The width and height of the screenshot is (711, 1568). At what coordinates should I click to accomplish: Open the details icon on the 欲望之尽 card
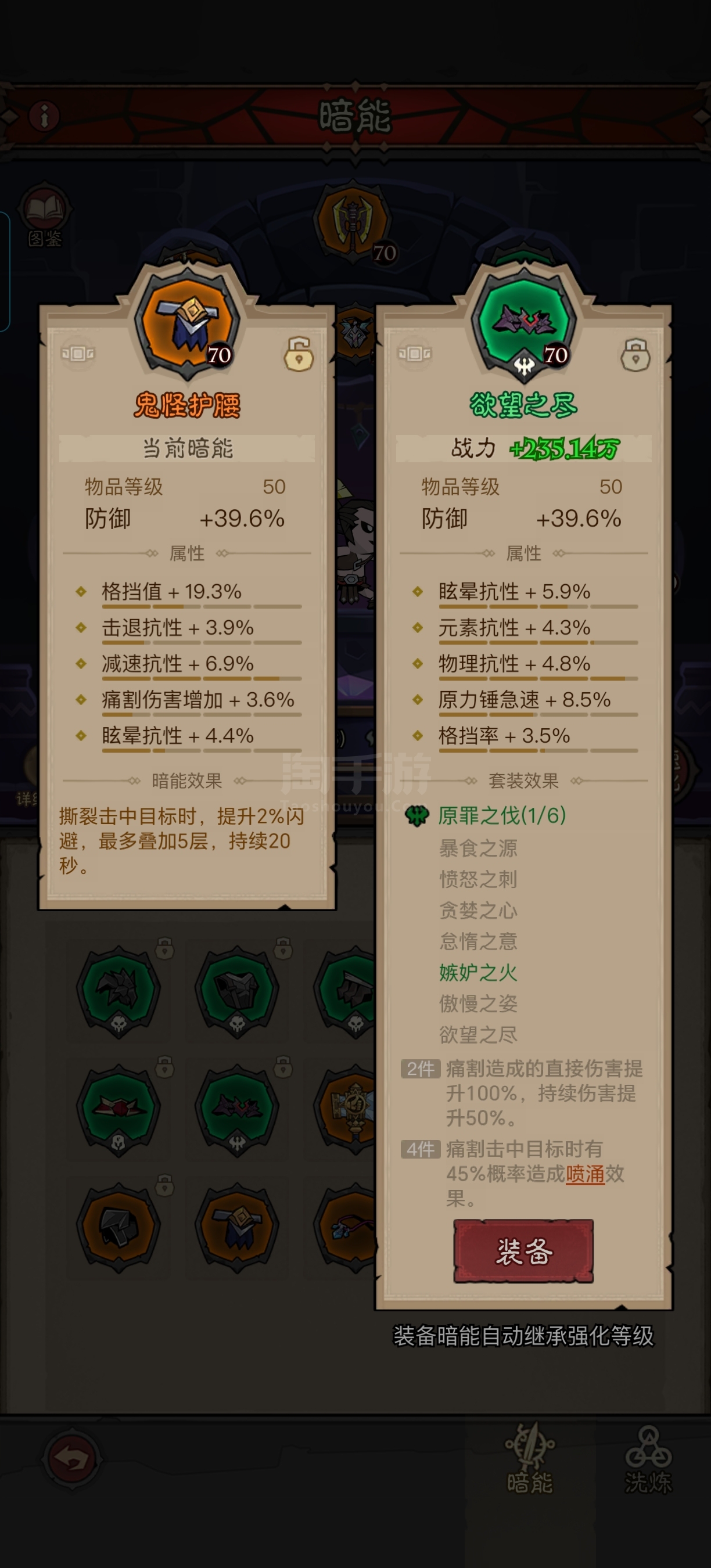click(x=415, y=353)
